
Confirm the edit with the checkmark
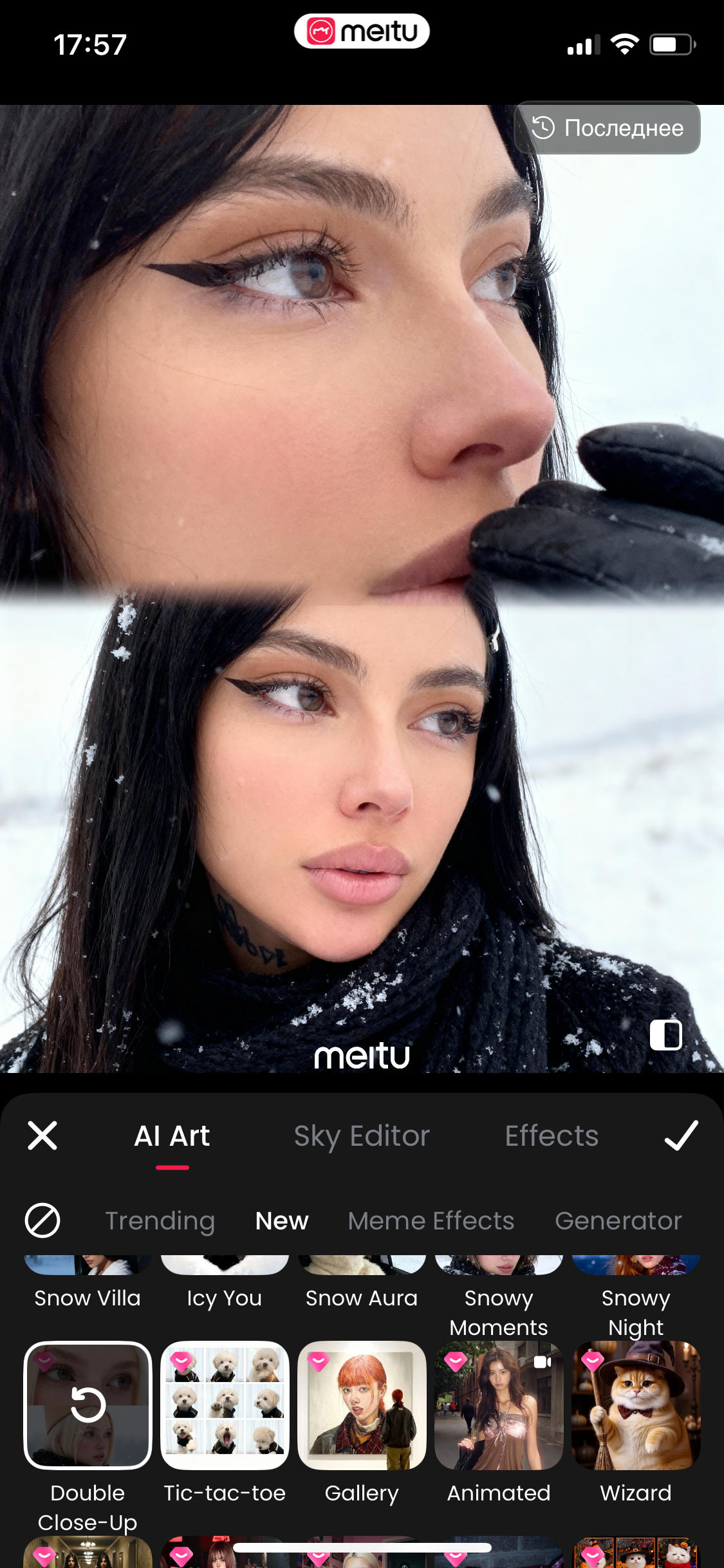[x=681, y=1135]
